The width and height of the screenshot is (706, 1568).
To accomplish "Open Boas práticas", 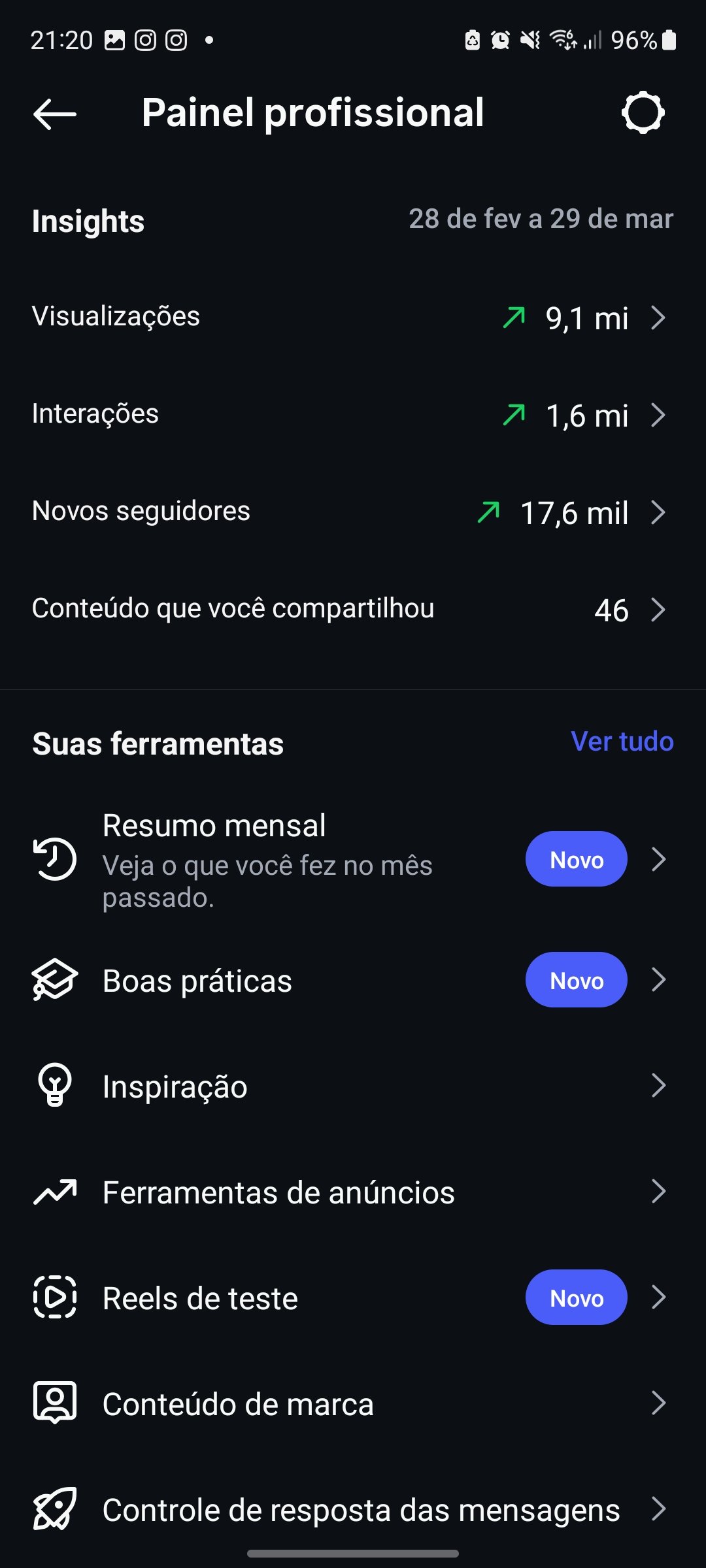I will point(353,980).
